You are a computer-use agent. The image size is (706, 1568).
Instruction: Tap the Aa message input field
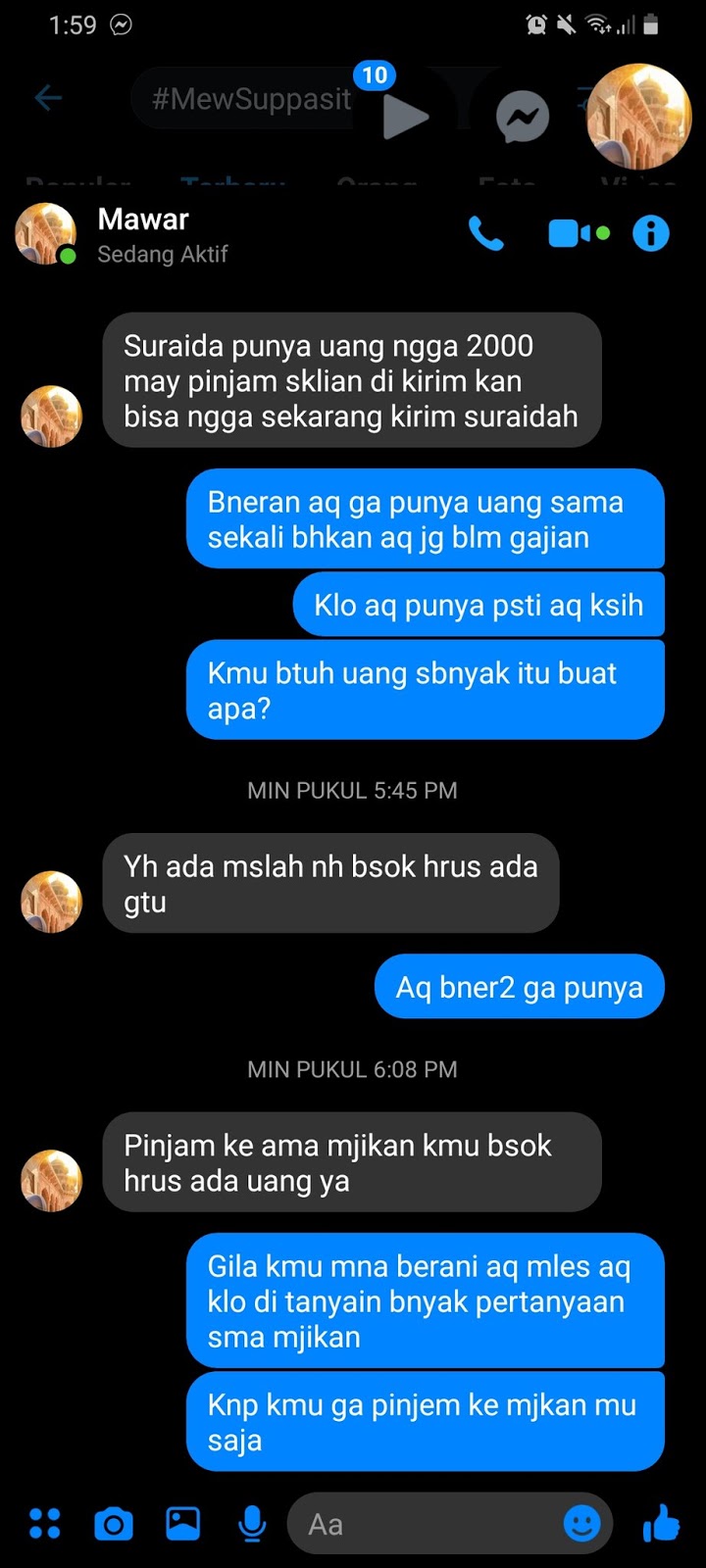(422, 1523)
